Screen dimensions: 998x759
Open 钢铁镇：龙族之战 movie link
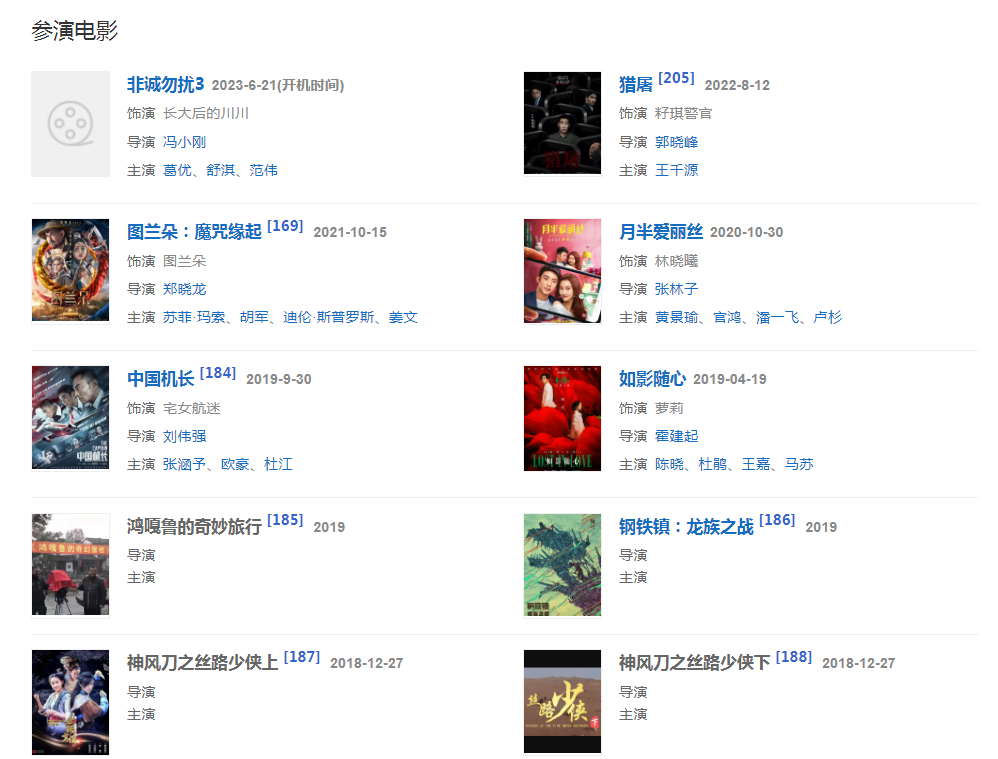coord(685,527)
